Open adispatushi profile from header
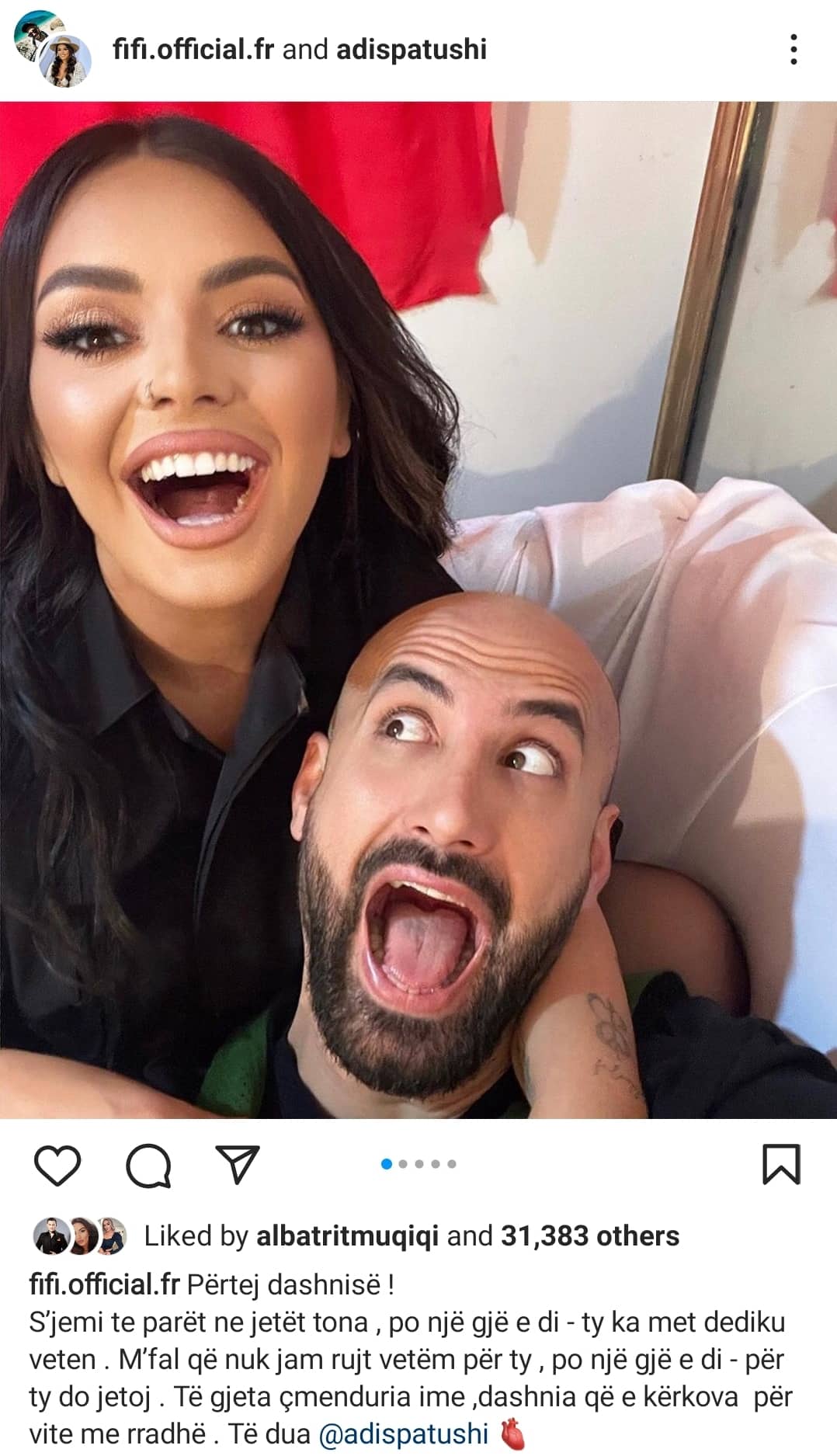 411,50
